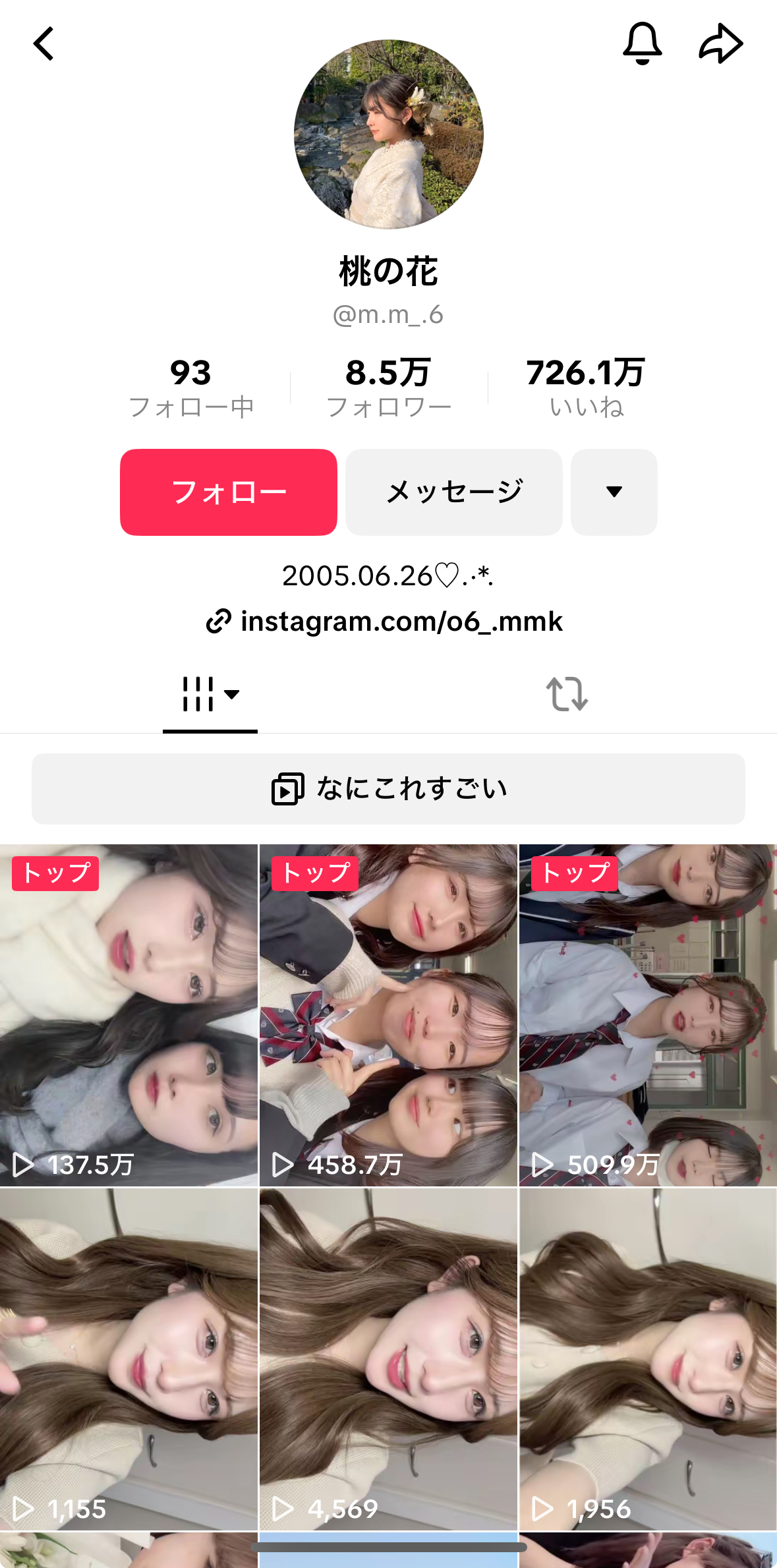The height and width of the screenshot is (1568, 777).
Task: Tap the profile picture of 桃の花
Action: pos(388,134)
